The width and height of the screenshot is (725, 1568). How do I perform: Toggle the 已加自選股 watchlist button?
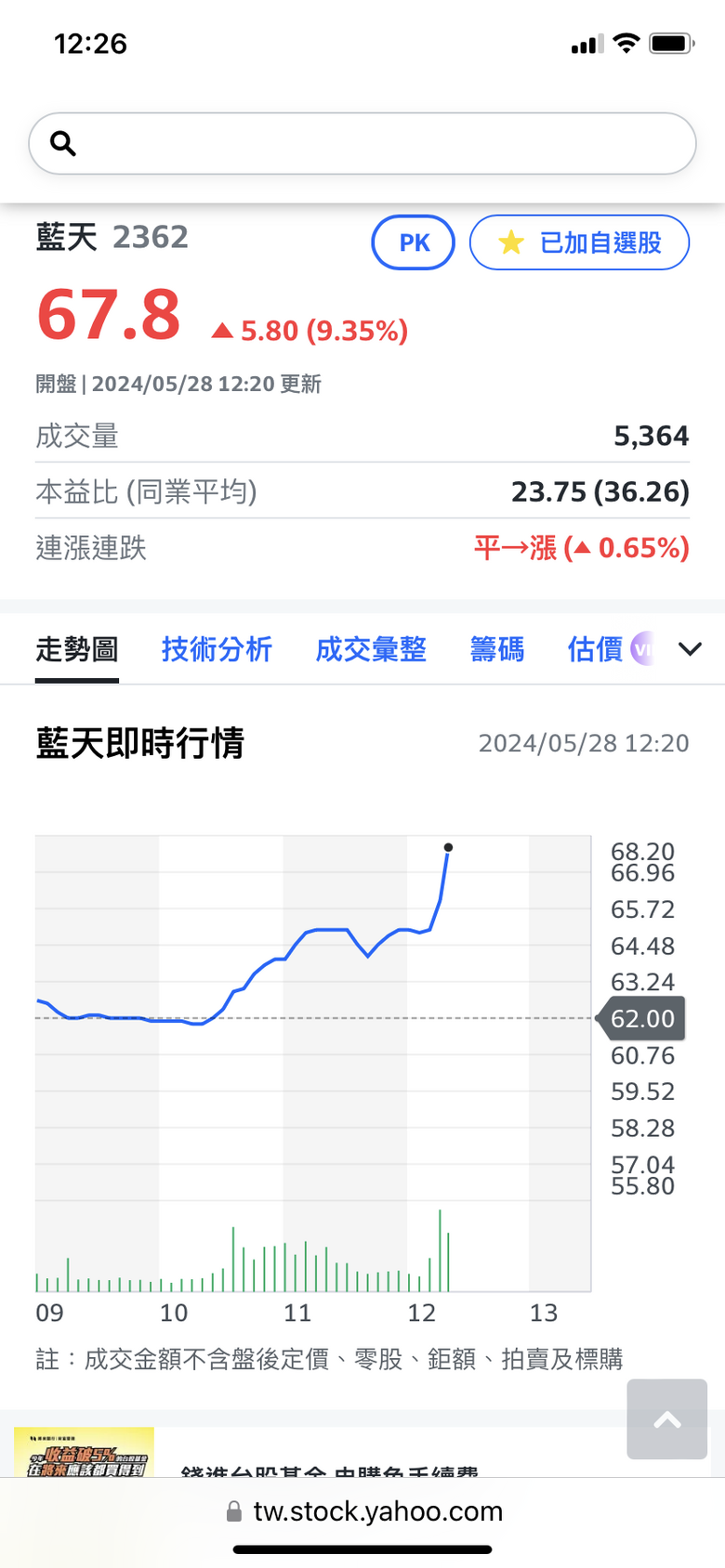(579, 242)
